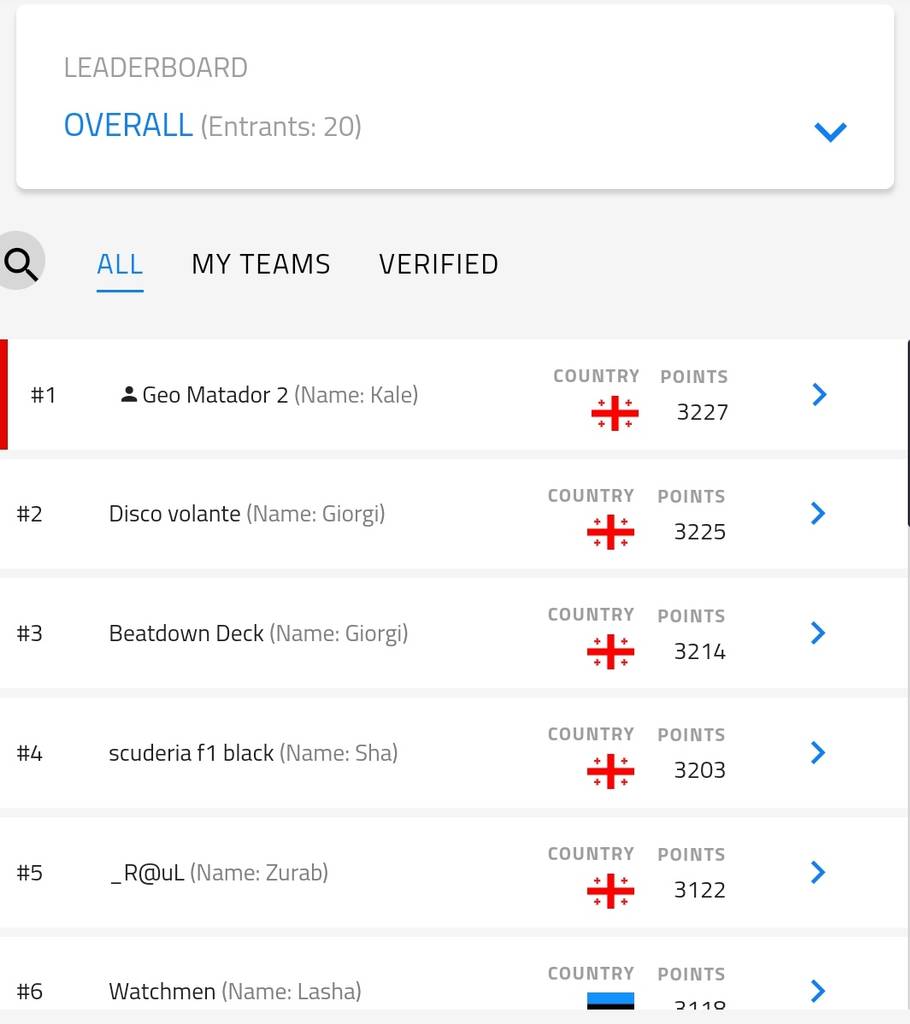
Task: Expand the Overall leaderboard dropdown
Action: 830,131
